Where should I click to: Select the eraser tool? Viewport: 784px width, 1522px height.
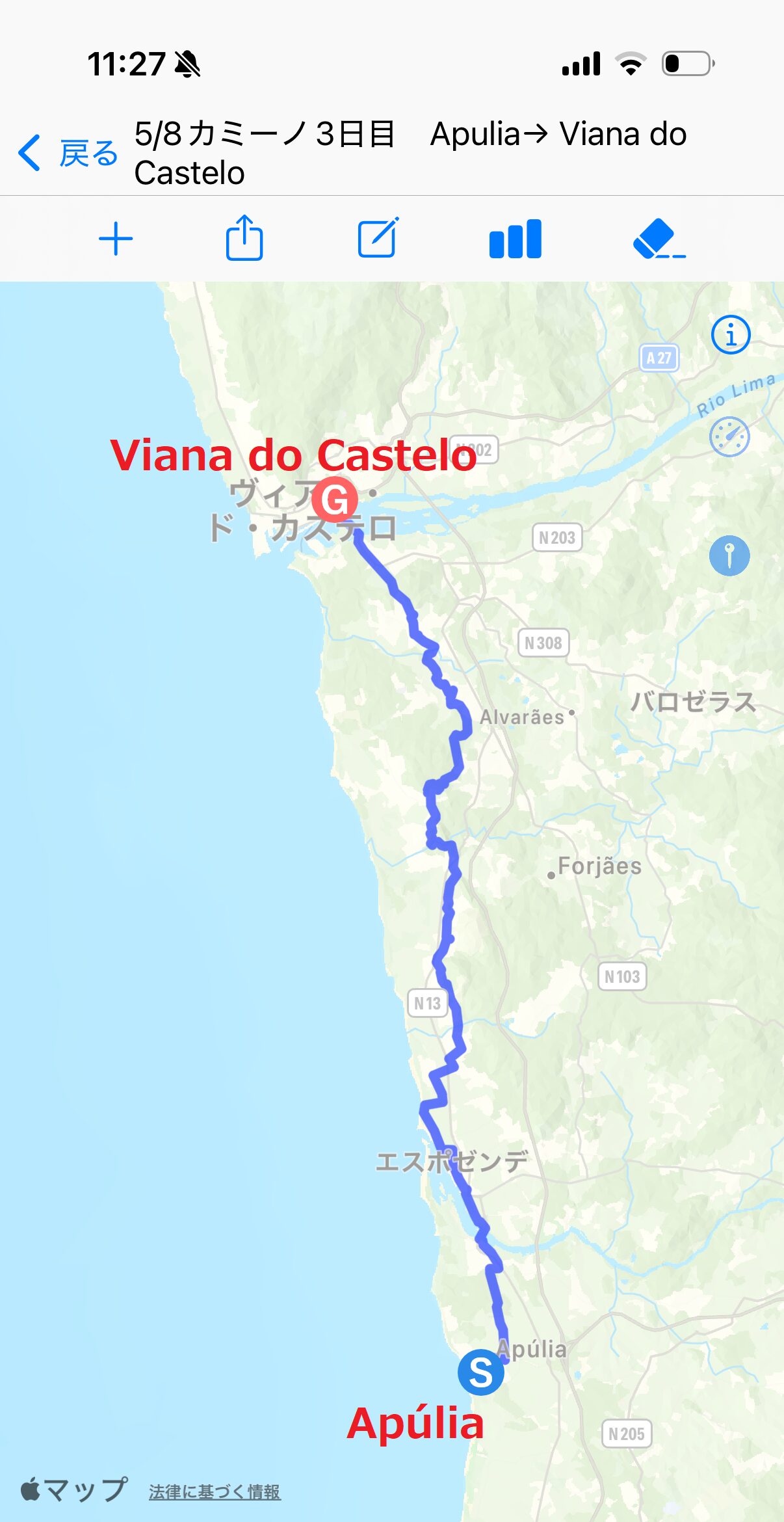click(x=658, y=239)
